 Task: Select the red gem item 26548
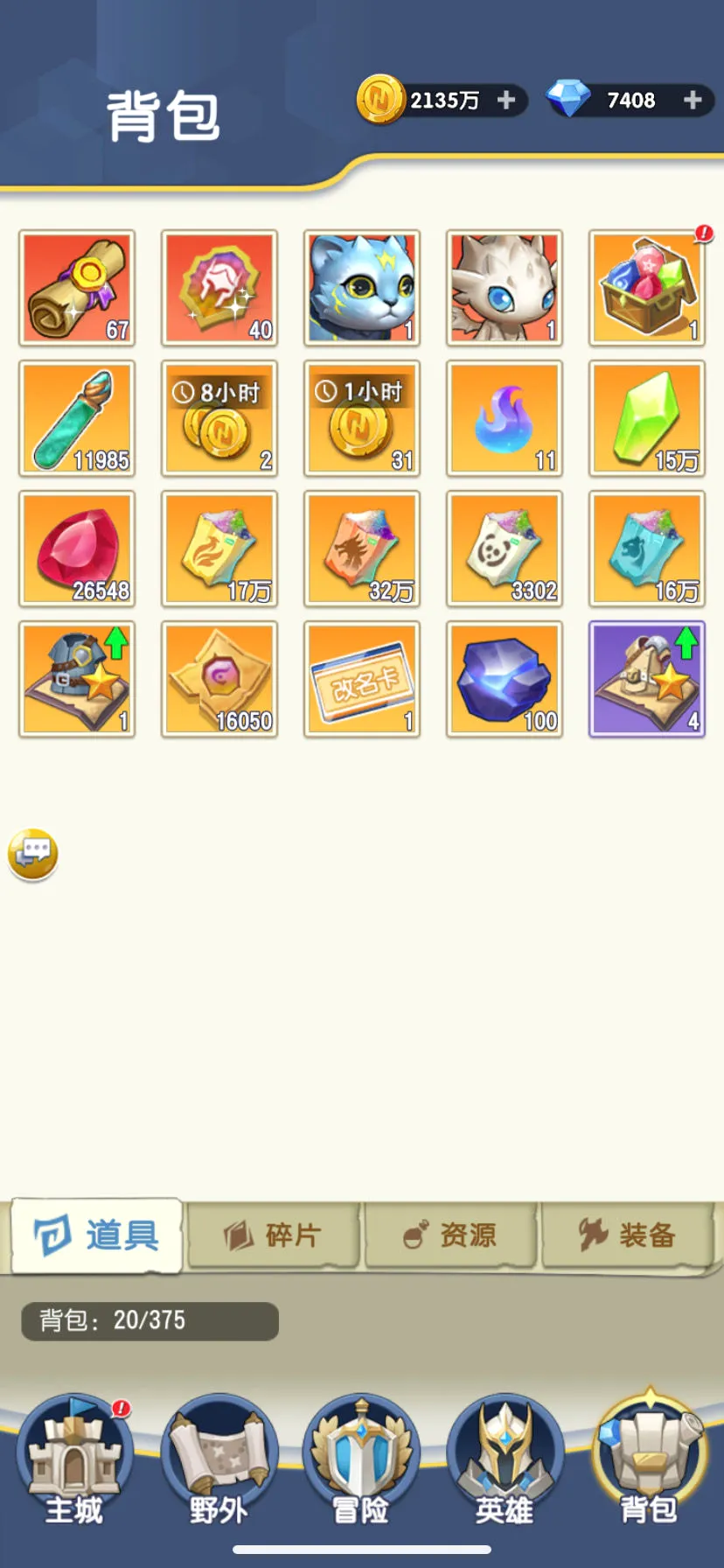(77, 549)
